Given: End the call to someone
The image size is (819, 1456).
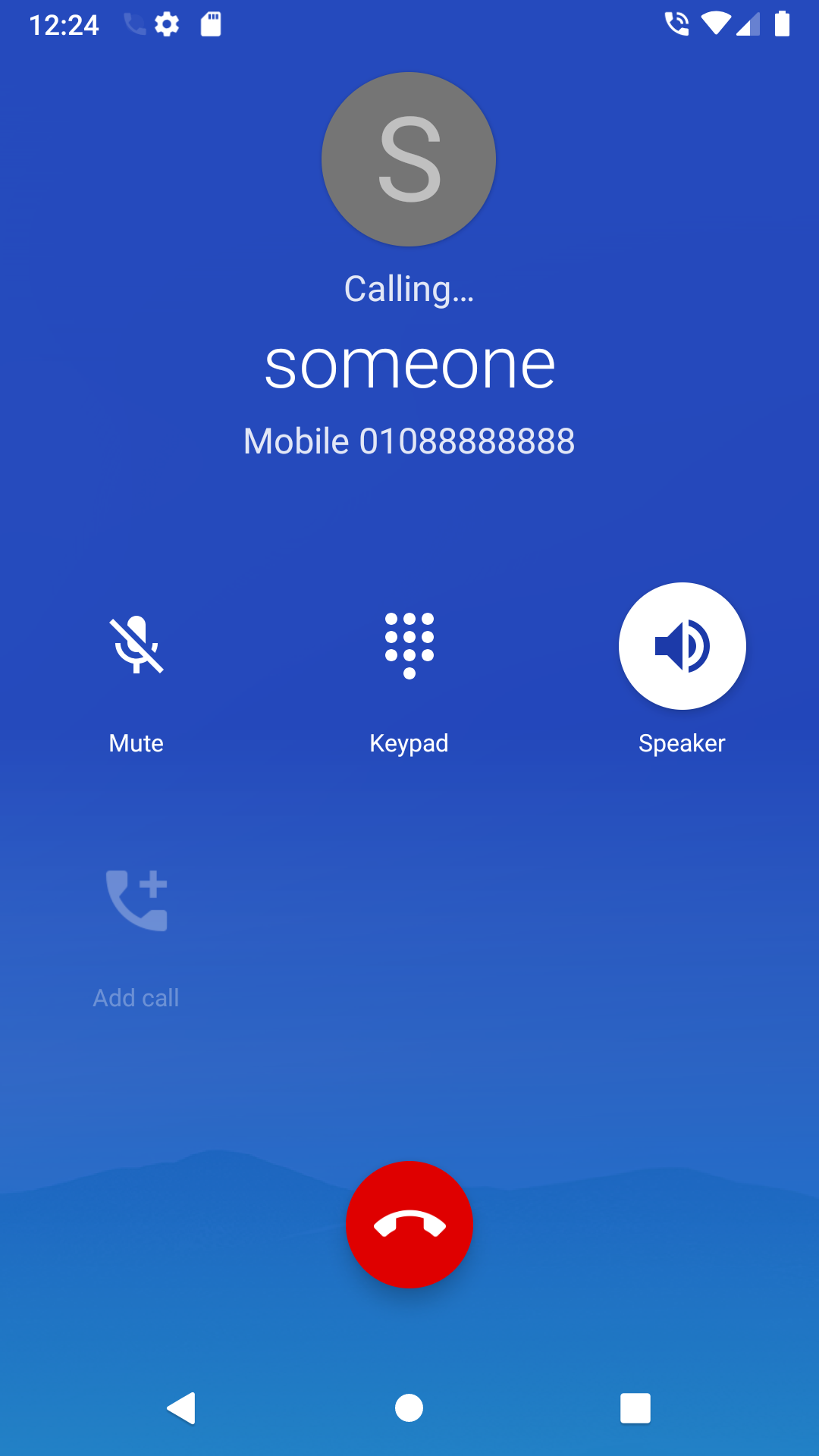Looking at the screenshot, I should click(x=409, y=1225).
